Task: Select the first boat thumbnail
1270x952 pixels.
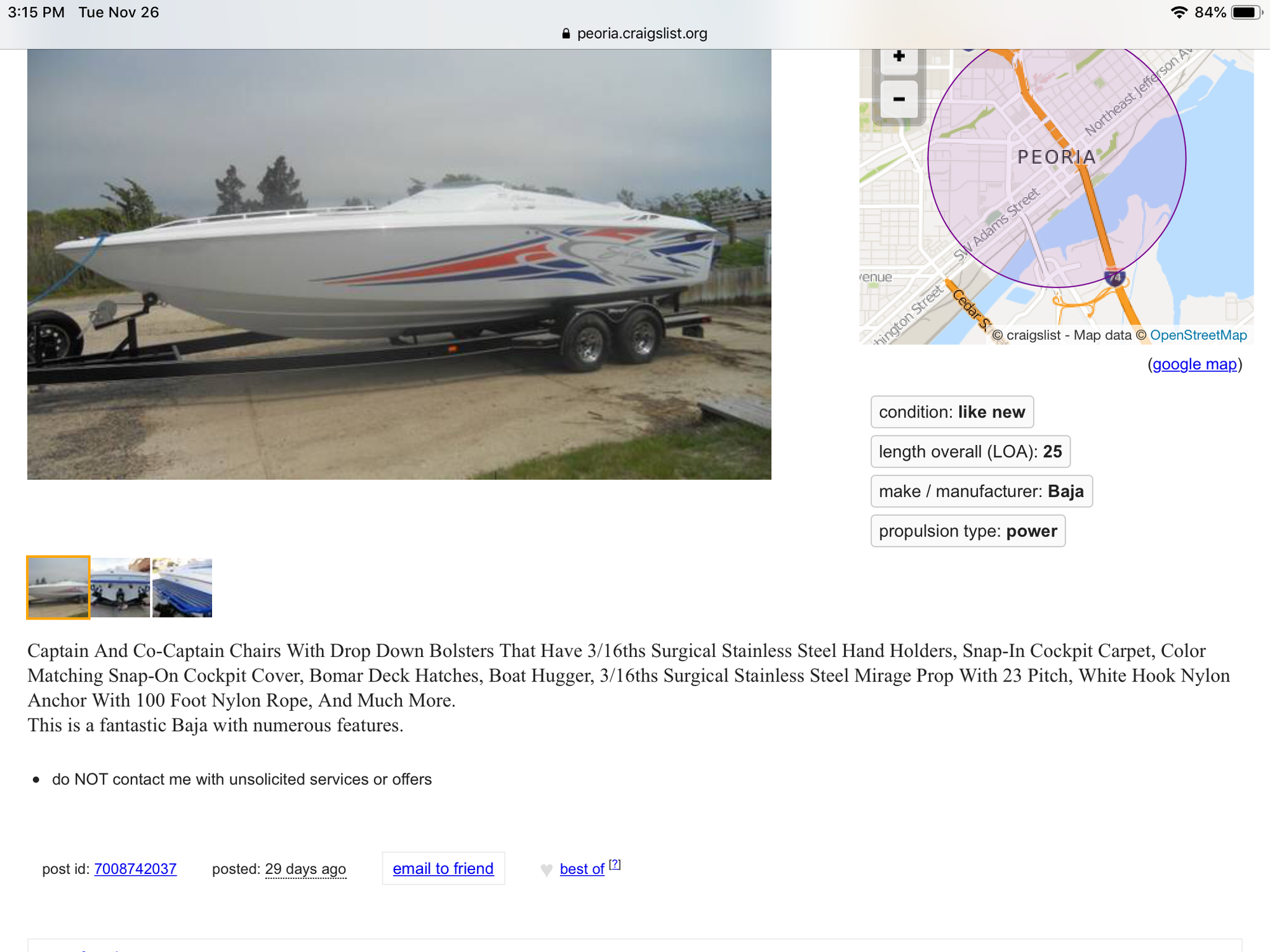Action: point(58,588)
